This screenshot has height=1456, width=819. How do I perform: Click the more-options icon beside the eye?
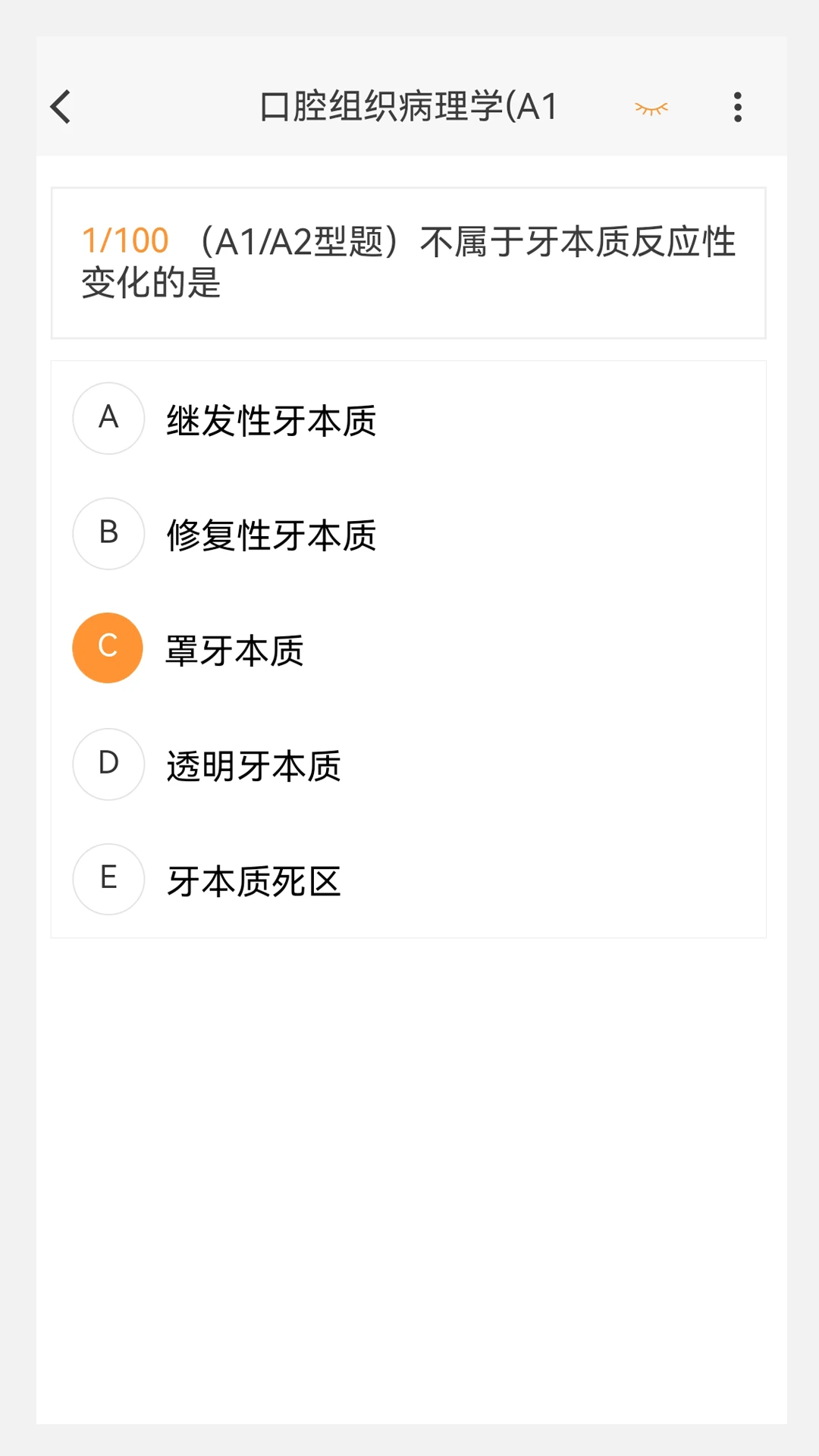point(736,107)
